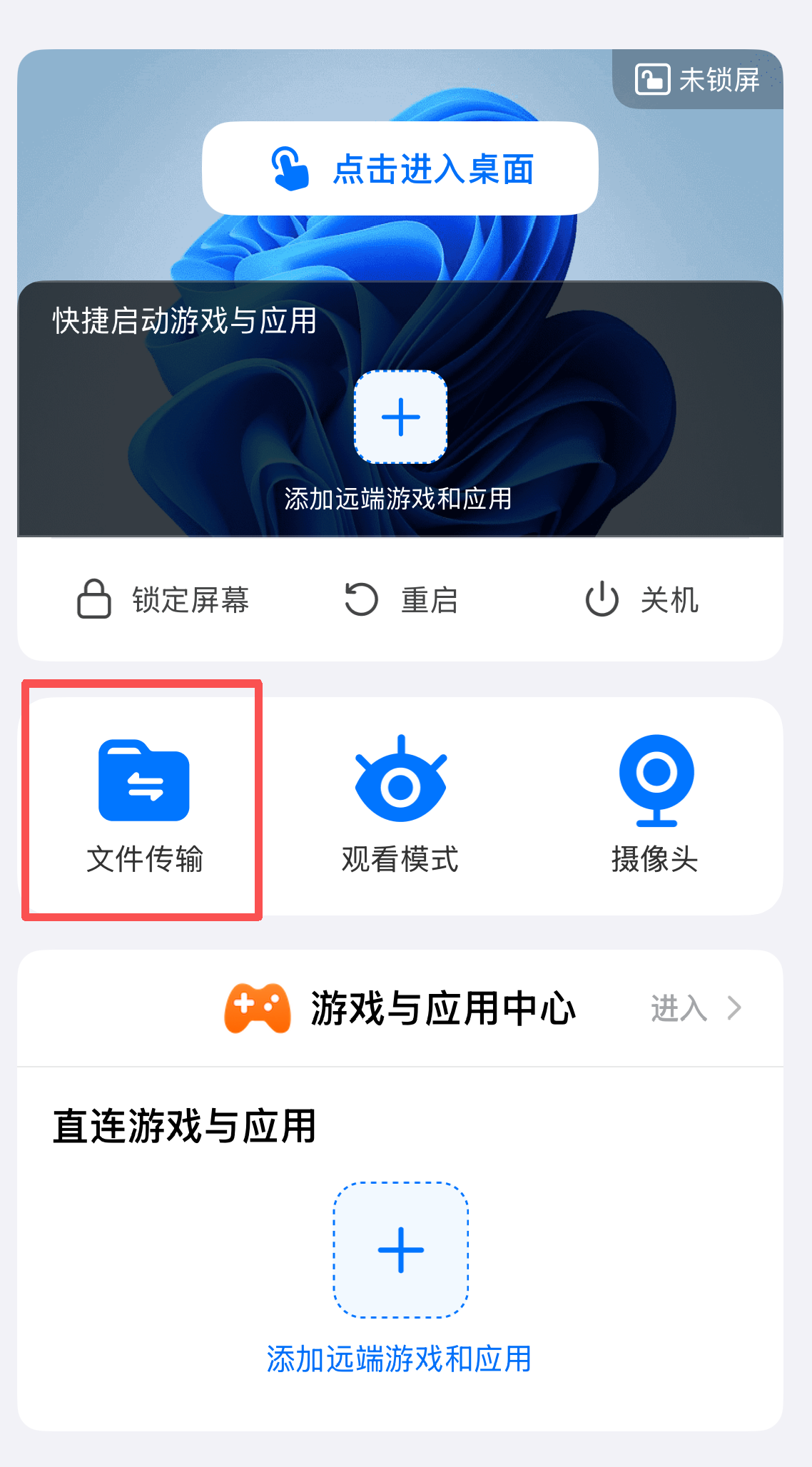The height and width of the screenshot is (1467, 812).
Task: Tap the lock icon beside 未锁屏
Action: [654, 78]
